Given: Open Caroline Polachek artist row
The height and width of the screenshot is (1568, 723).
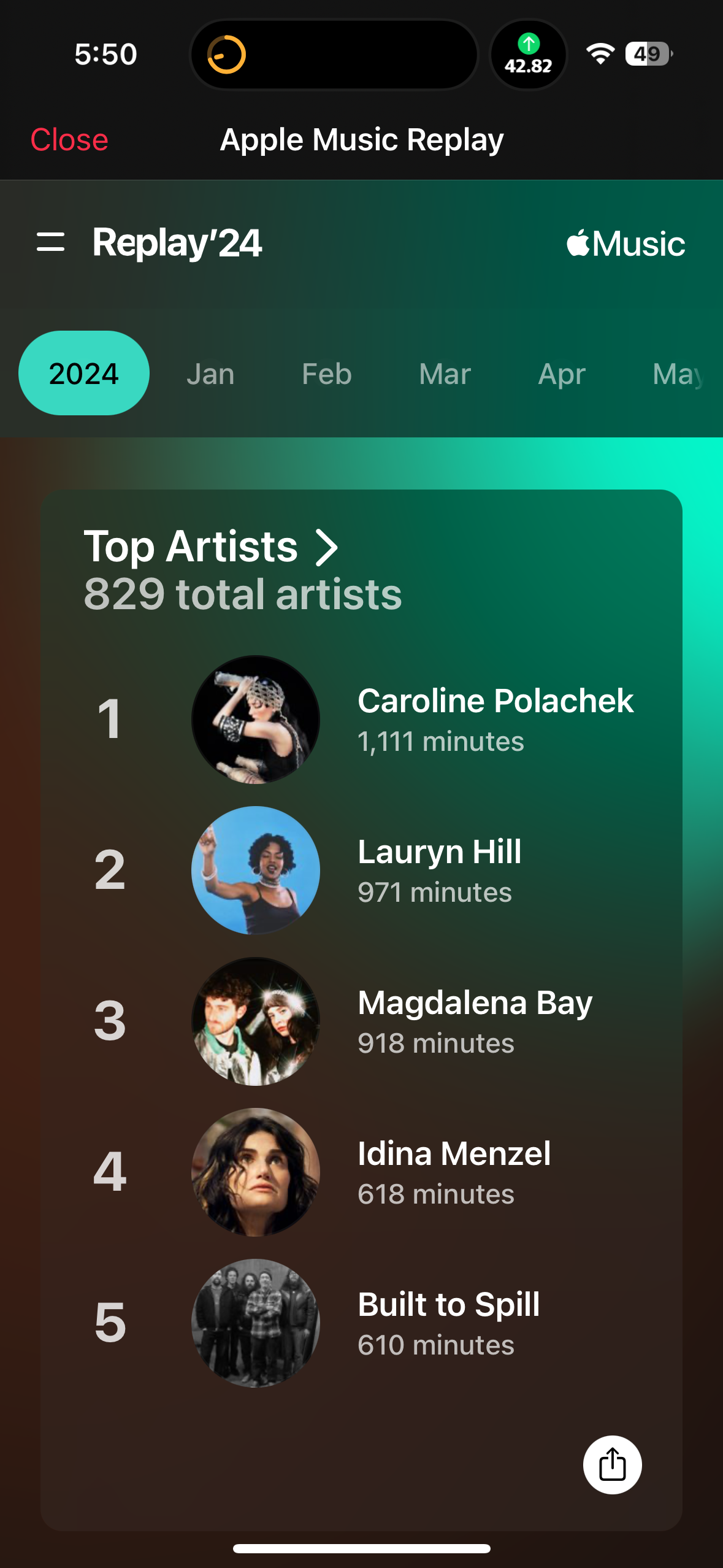Looking at the screenshot, I should pyautogui.click(x=495, y=719).
